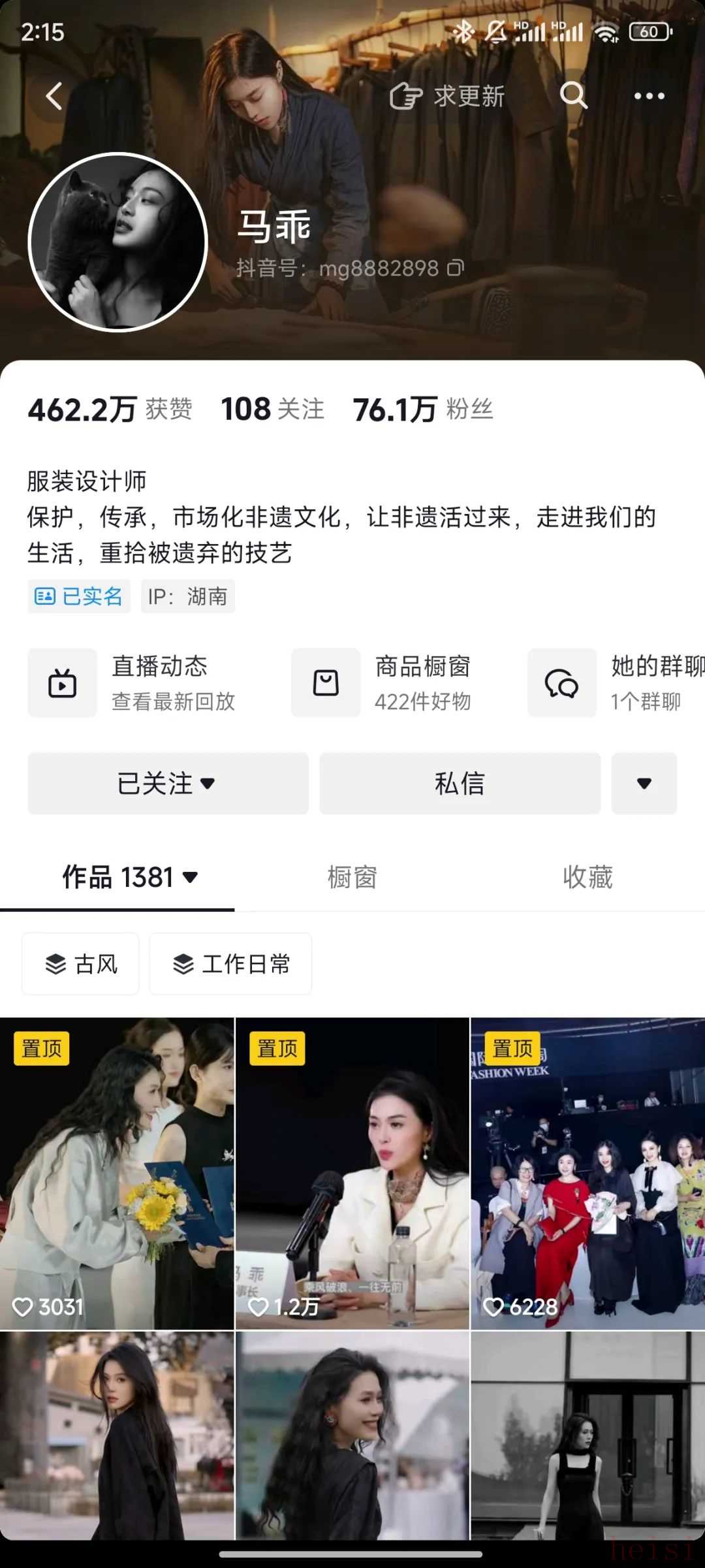Select the 工作日常 collection chip
The height and width of the screenshot is (1568, 705).
[230, 964]
